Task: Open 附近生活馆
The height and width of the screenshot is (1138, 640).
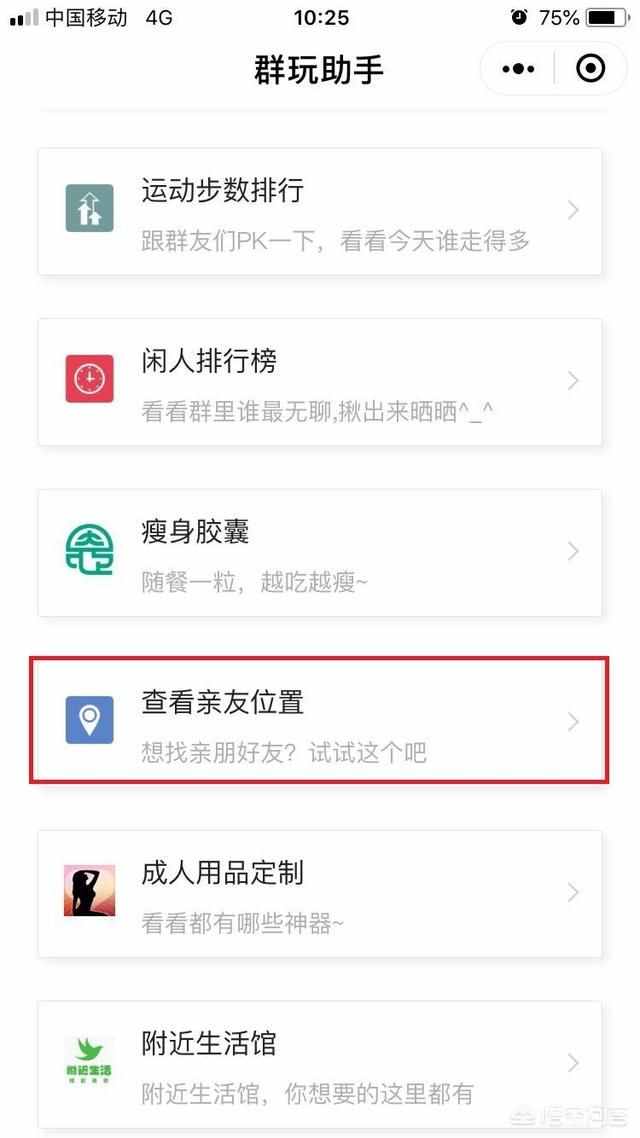Action: (x=320, y=1063)
